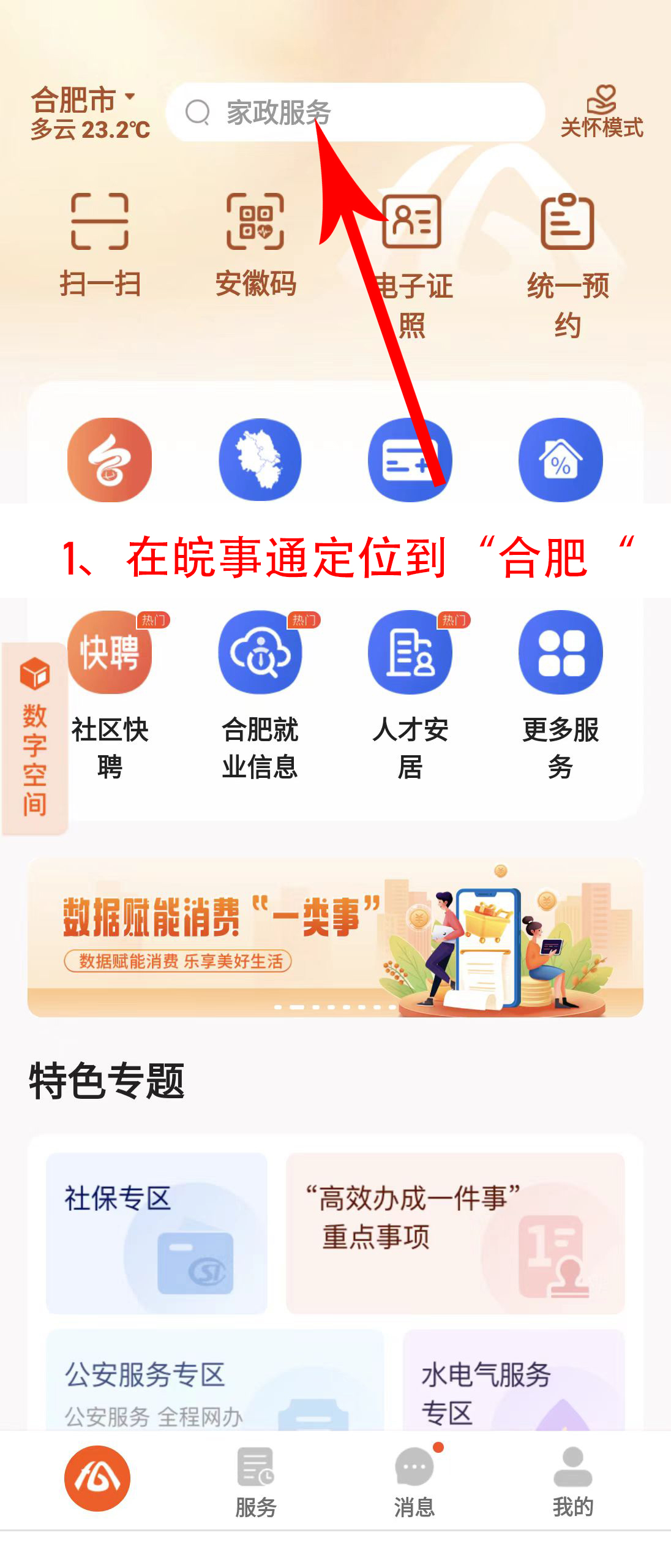Tap the 家政服务 search box

pos(355,113)
